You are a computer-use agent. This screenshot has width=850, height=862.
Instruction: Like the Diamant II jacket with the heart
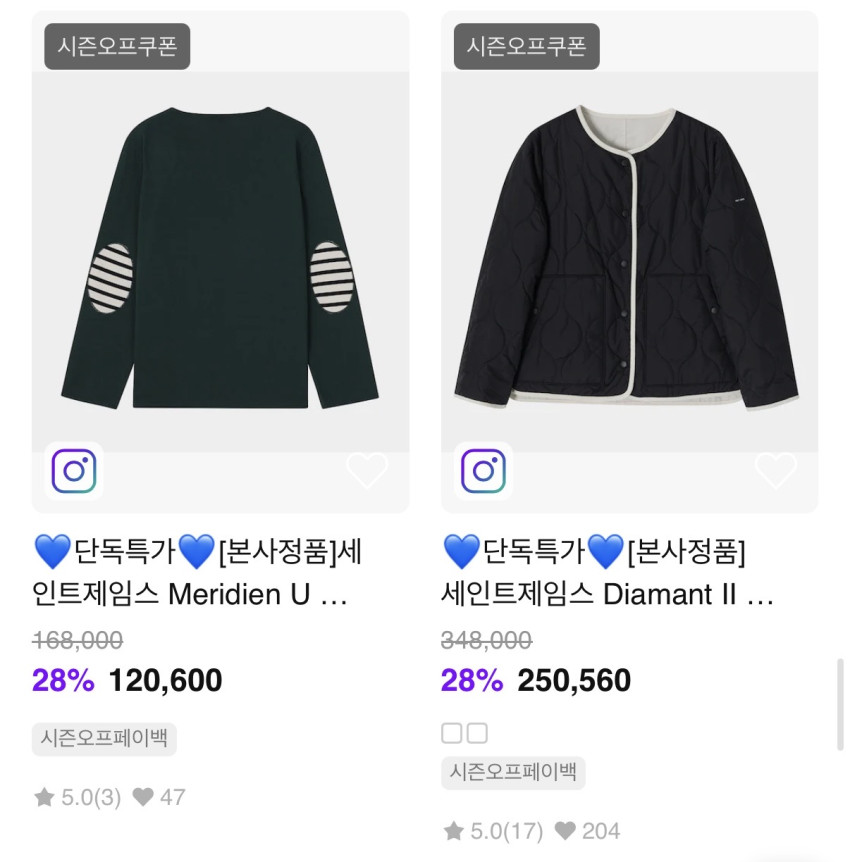pos(775,470)
